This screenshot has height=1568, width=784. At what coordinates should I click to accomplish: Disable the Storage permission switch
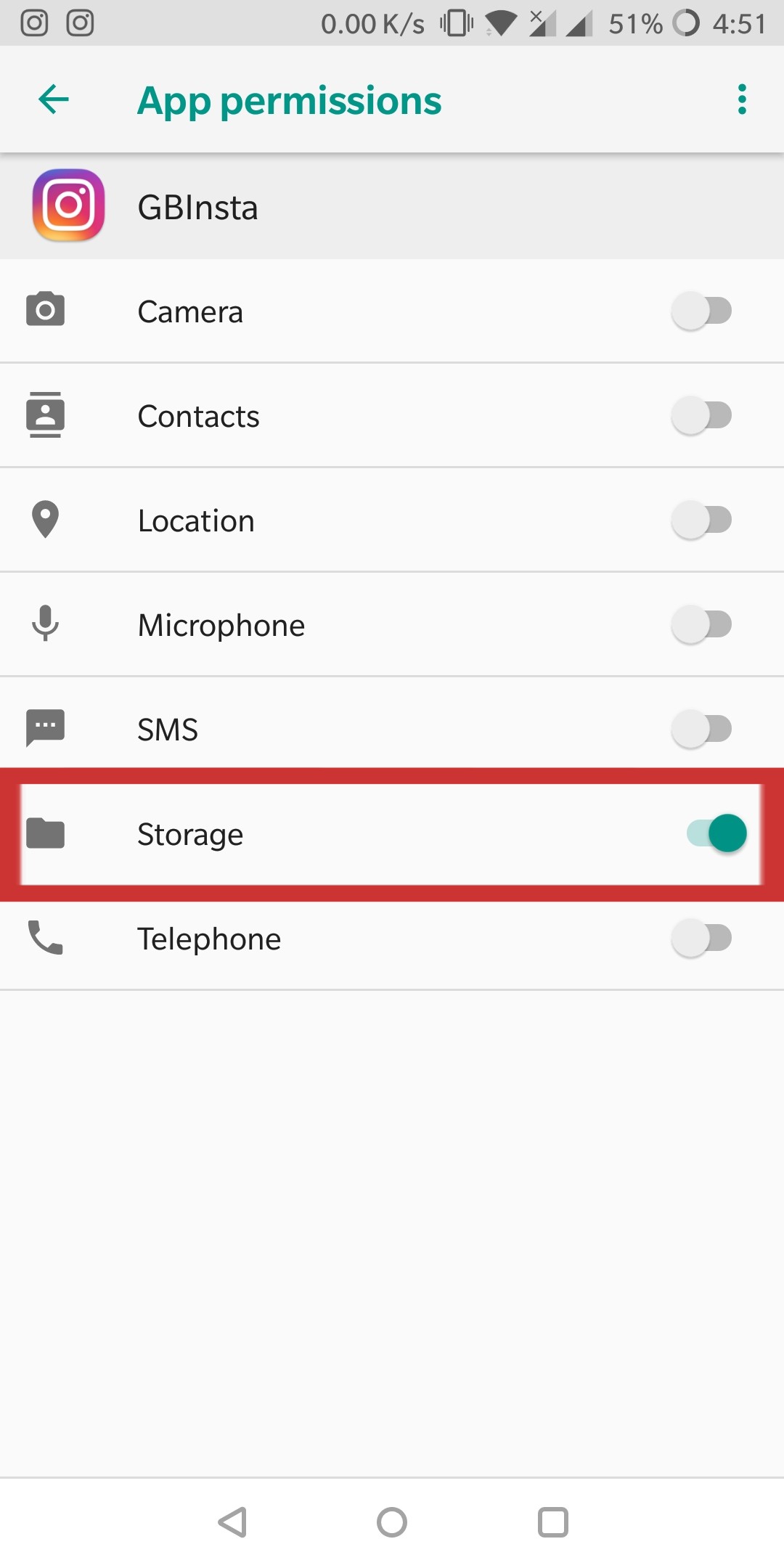coord(717,833)
